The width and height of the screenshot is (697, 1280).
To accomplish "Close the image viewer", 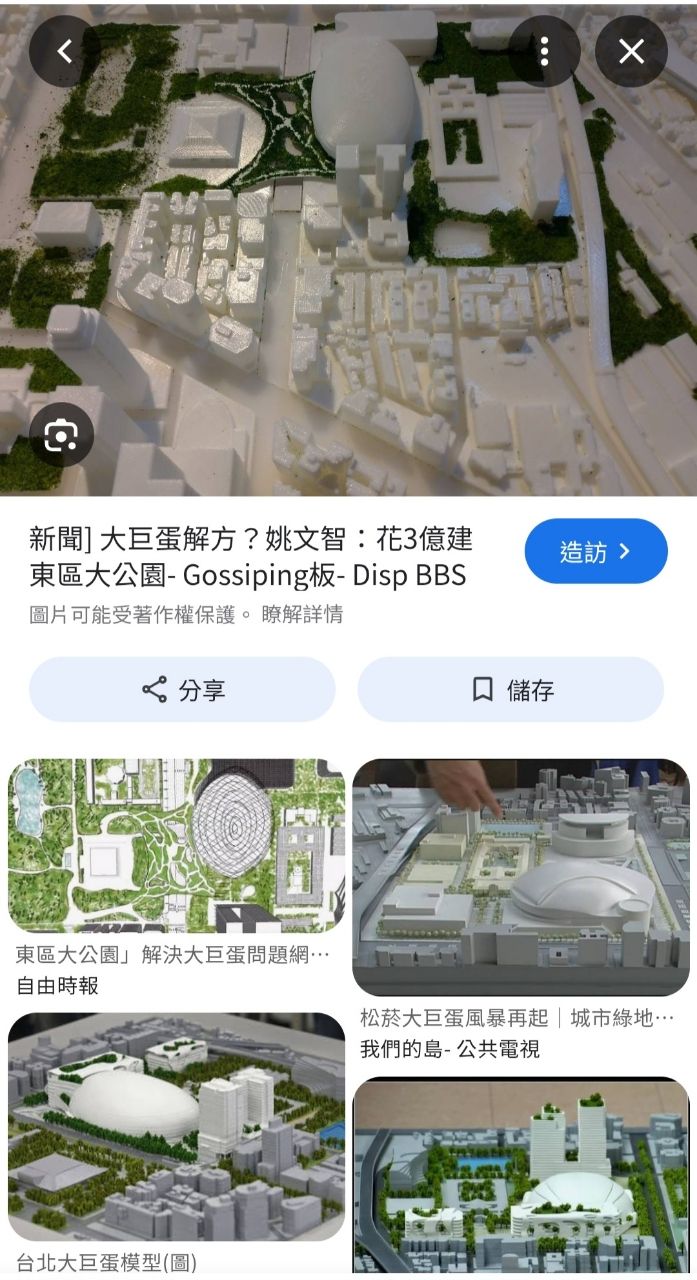I will click(x=631, y=52).
